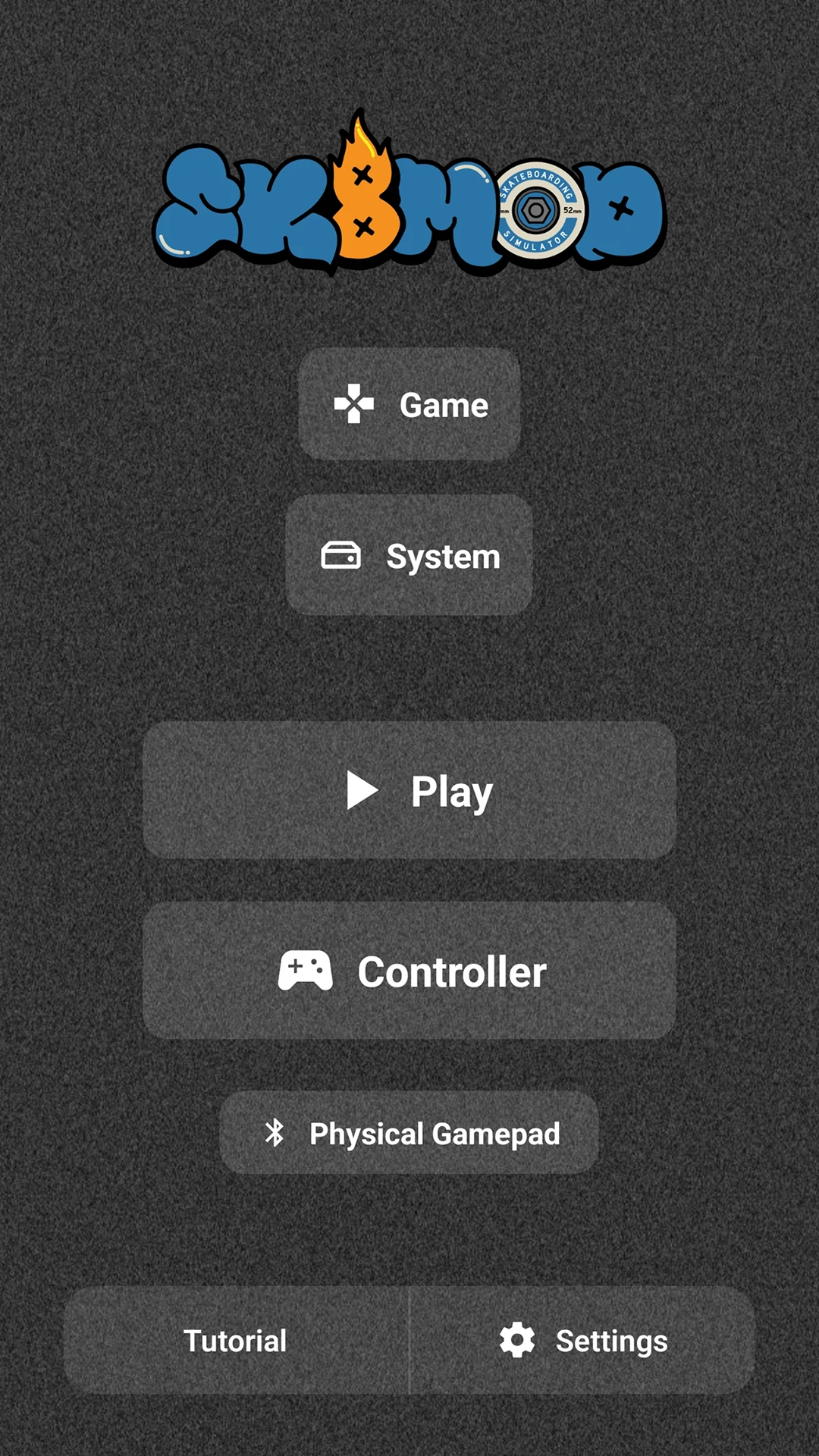The width and height of the screenshot is (819, 1456).
Task: Open the System button
Action: click(x=409, y=555)
